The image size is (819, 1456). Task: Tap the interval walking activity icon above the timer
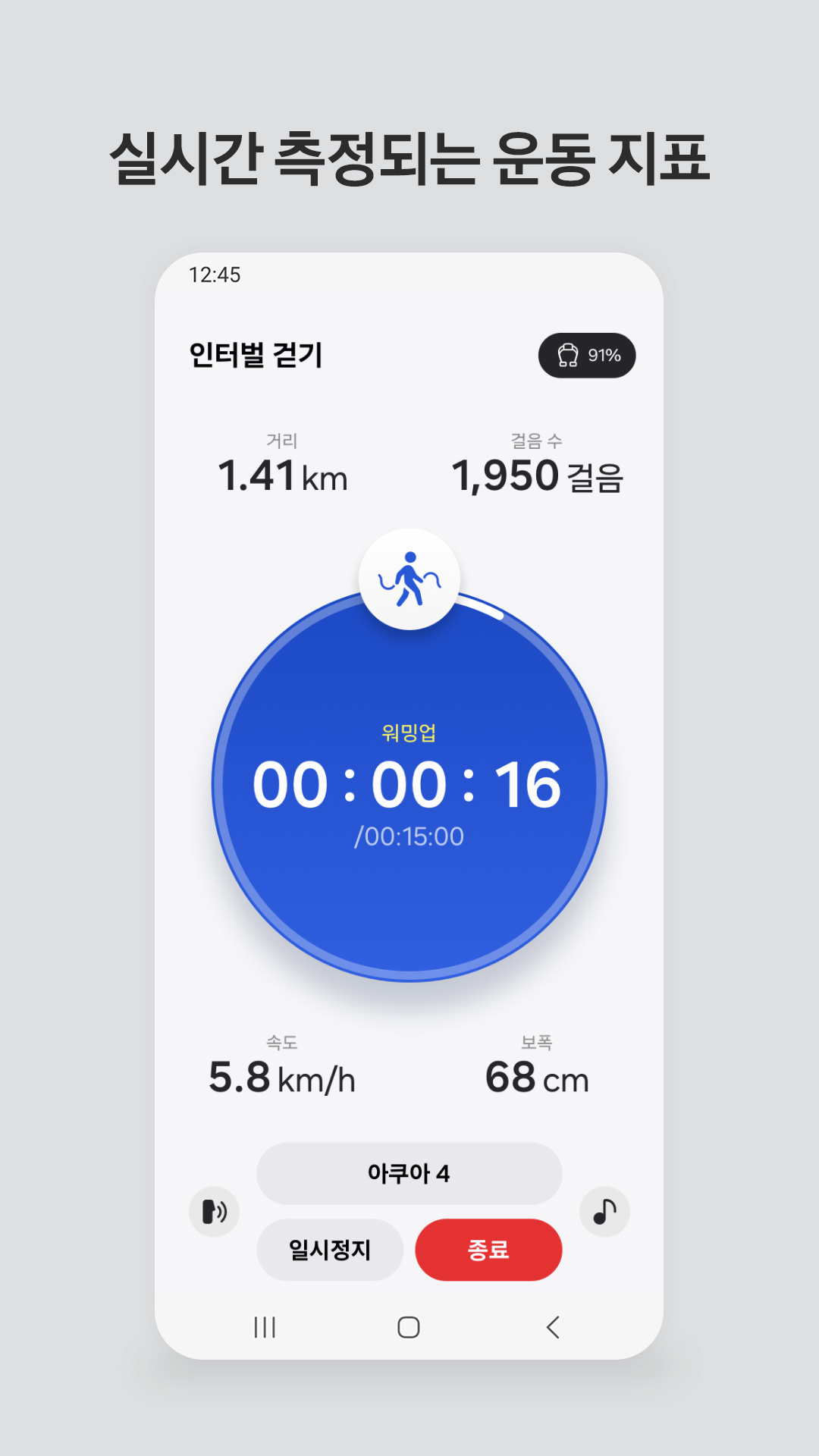409,579
